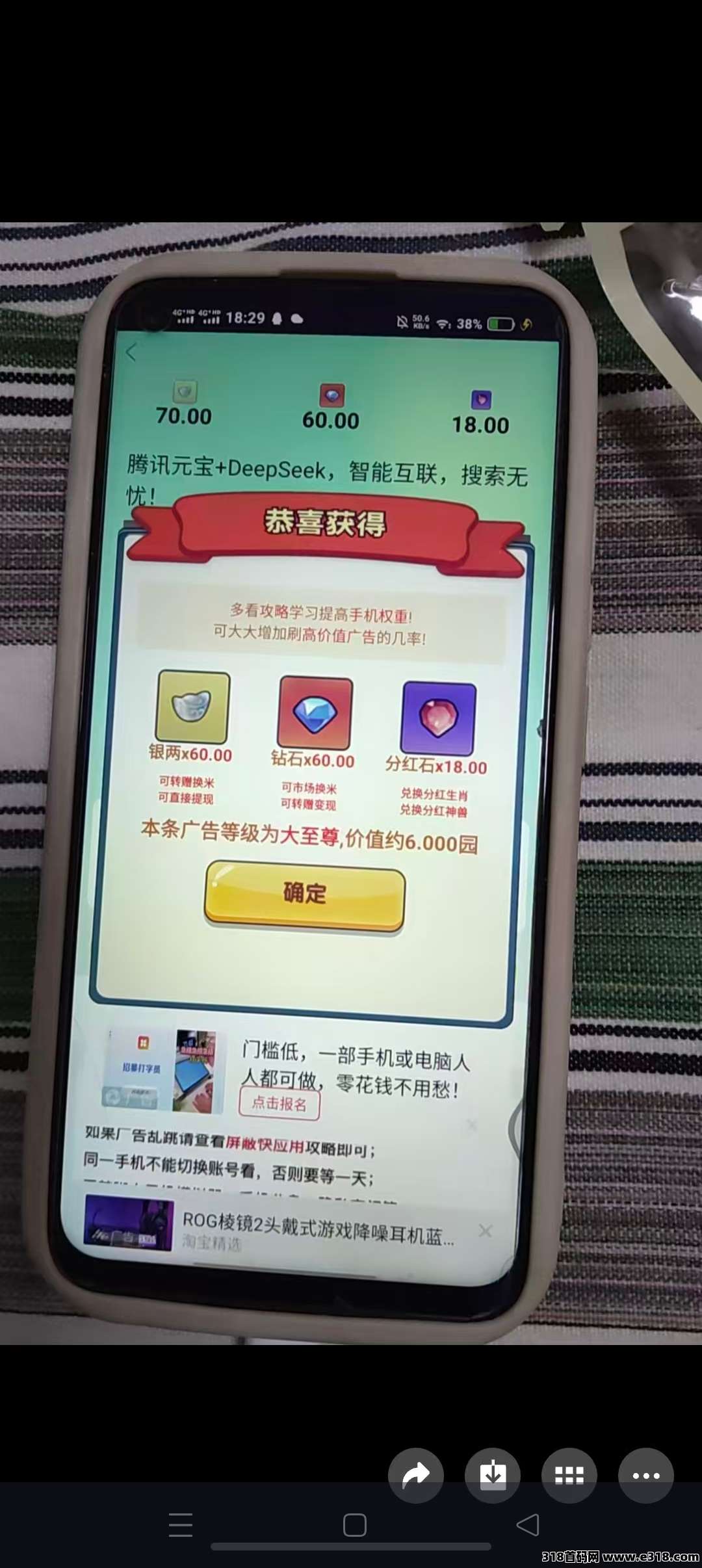Screen dimensions: 702x1568
Task: Open the system recent apps menu
Action: click(181, 1524)
